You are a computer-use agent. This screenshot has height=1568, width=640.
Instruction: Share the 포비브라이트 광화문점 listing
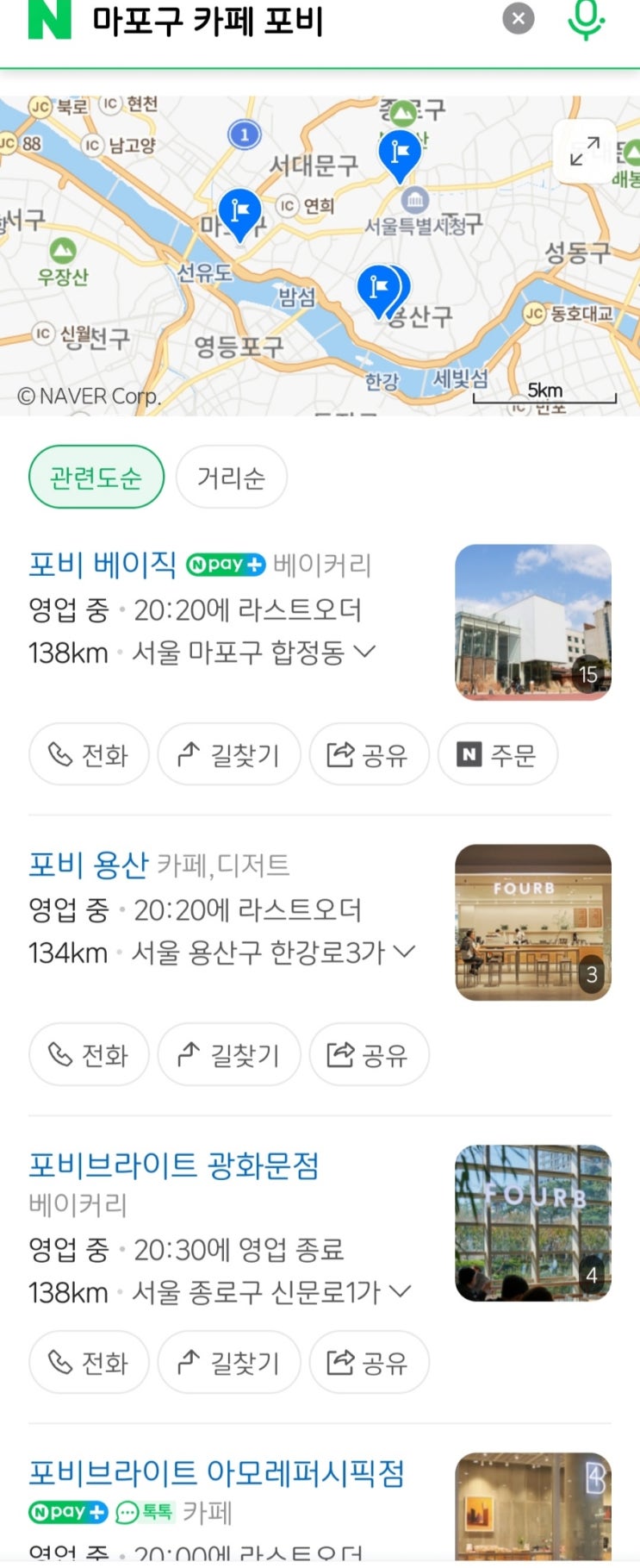[369, 1362]
